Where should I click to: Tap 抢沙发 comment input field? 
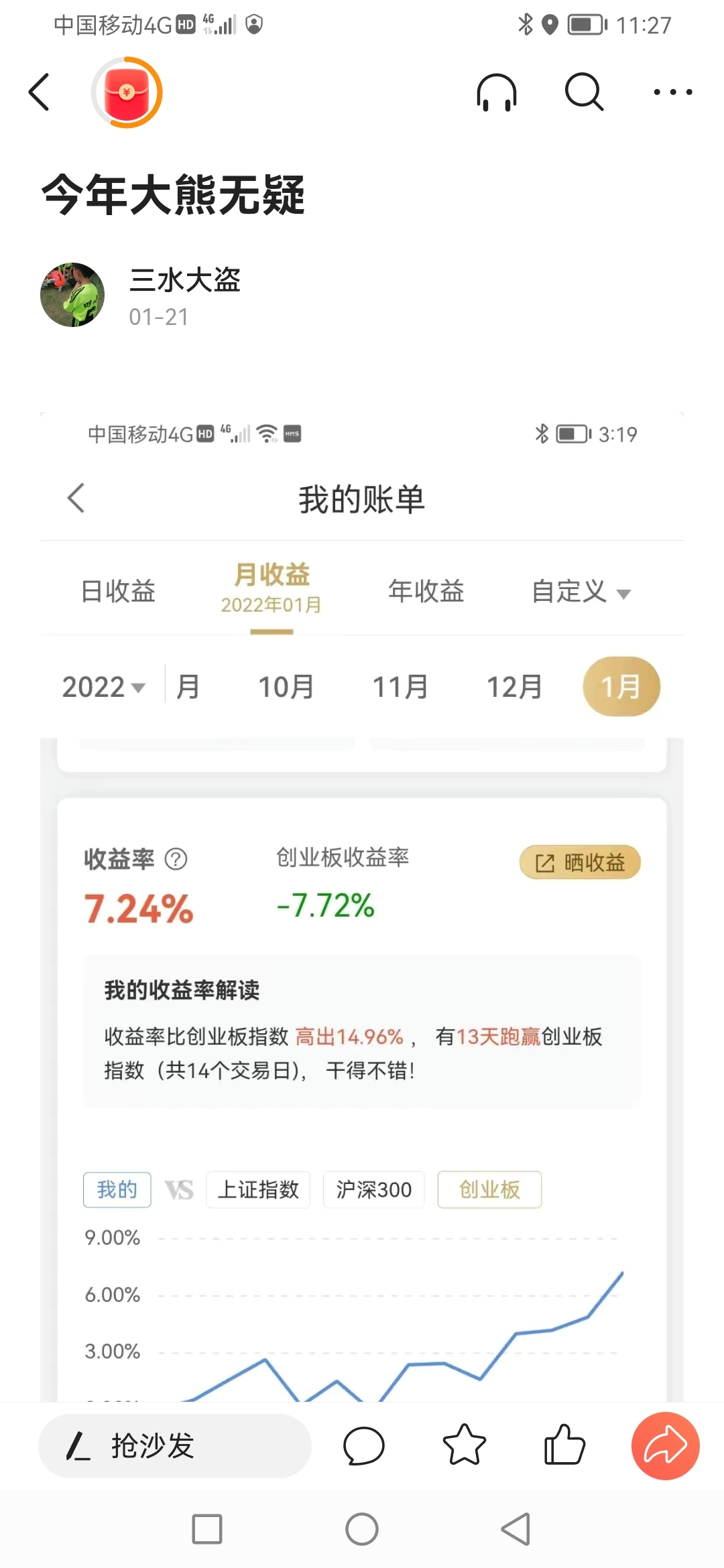tap(174, 1445)
